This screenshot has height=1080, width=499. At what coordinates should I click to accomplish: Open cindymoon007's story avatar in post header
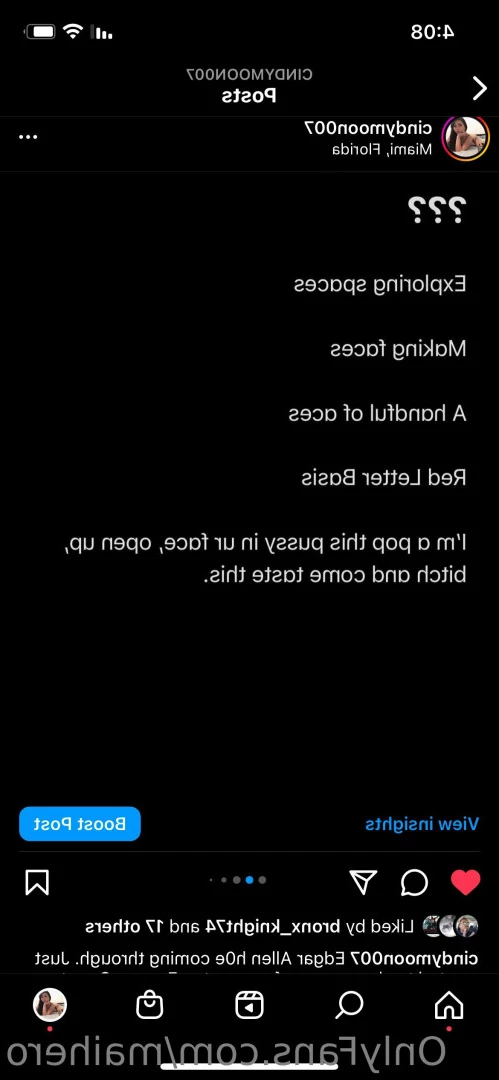point(466,138)
